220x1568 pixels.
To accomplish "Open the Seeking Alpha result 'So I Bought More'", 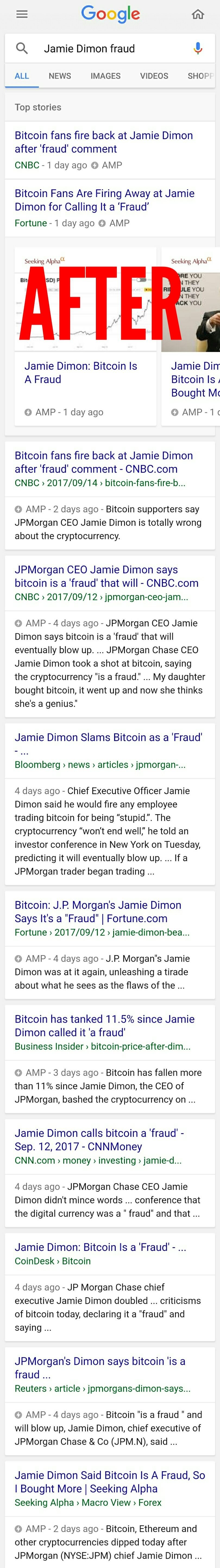I will [x=109, y=1482].
